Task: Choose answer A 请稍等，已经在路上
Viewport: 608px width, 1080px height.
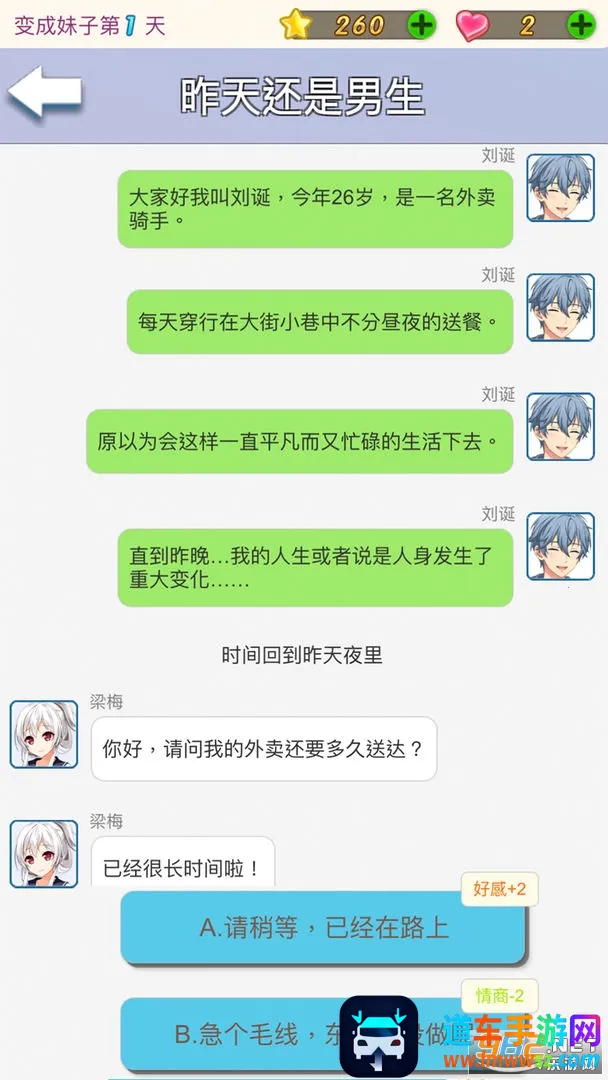Action: coord(323,928)
